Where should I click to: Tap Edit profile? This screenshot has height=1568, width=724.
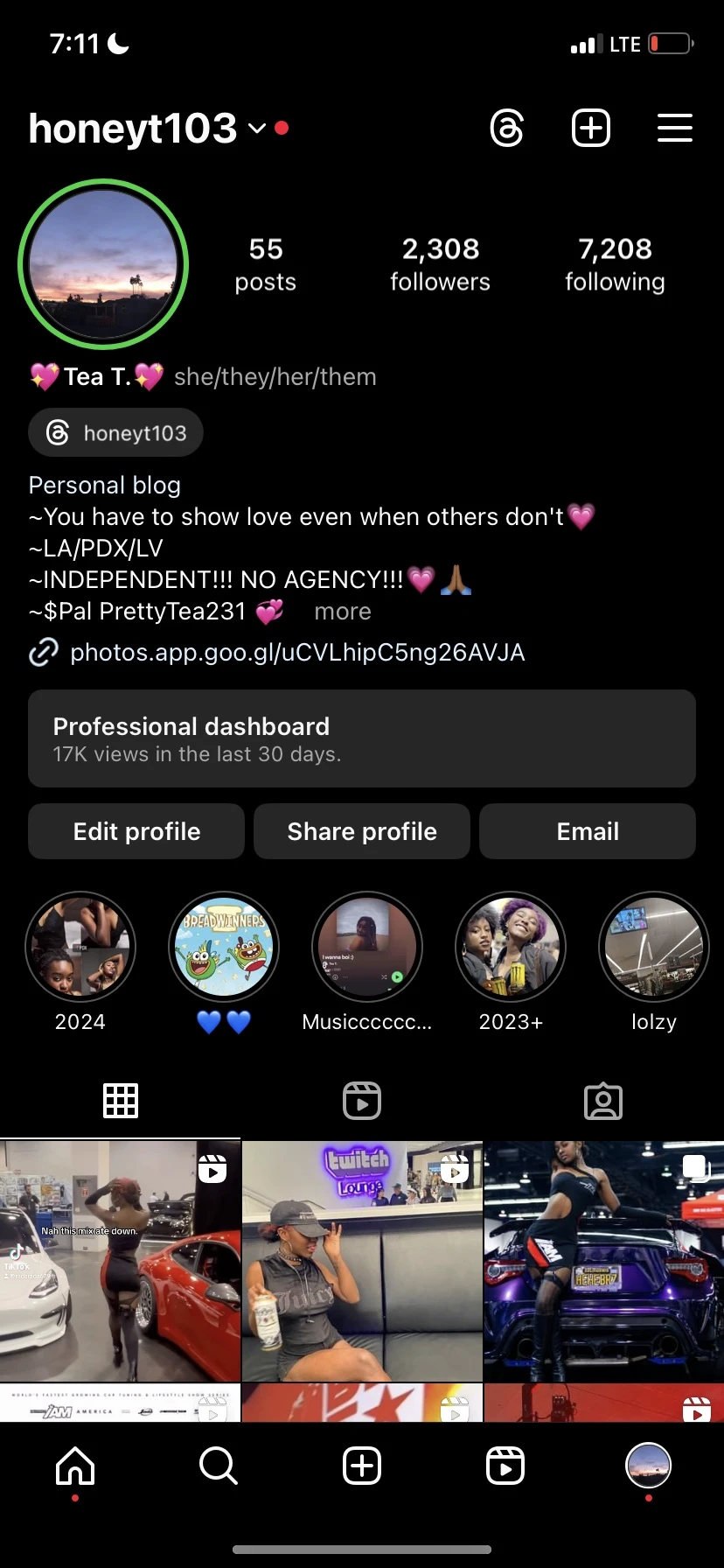[136, 831]
